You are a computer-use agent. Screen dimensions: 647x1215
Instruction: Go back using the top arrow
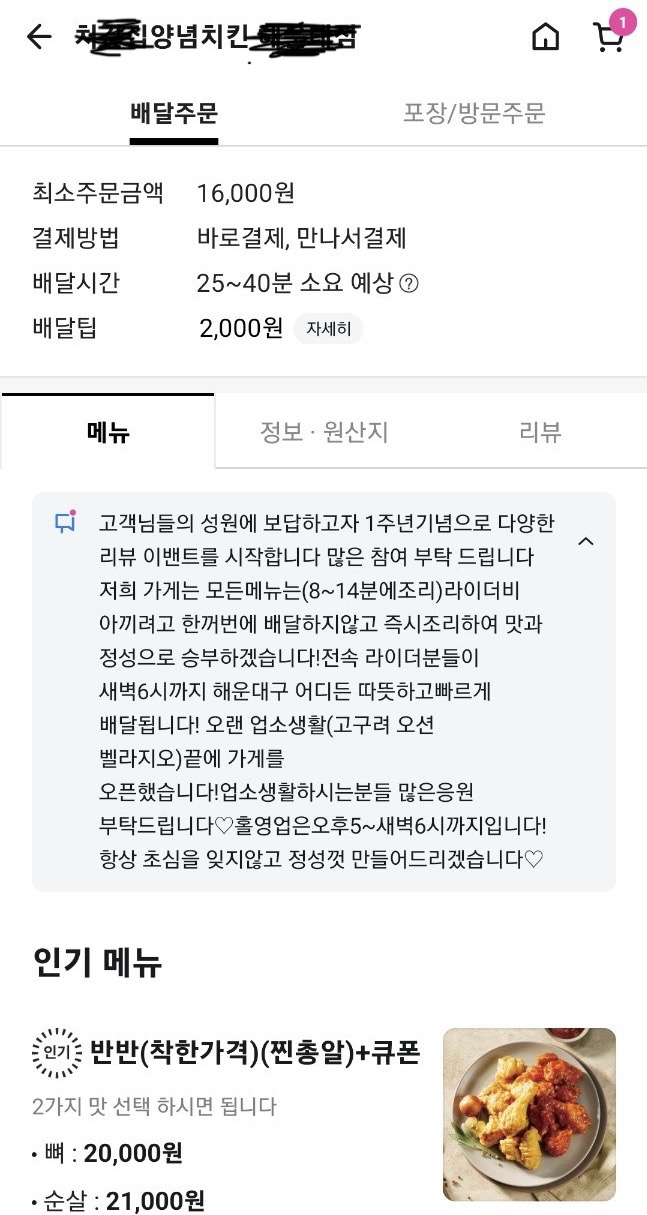38,38
